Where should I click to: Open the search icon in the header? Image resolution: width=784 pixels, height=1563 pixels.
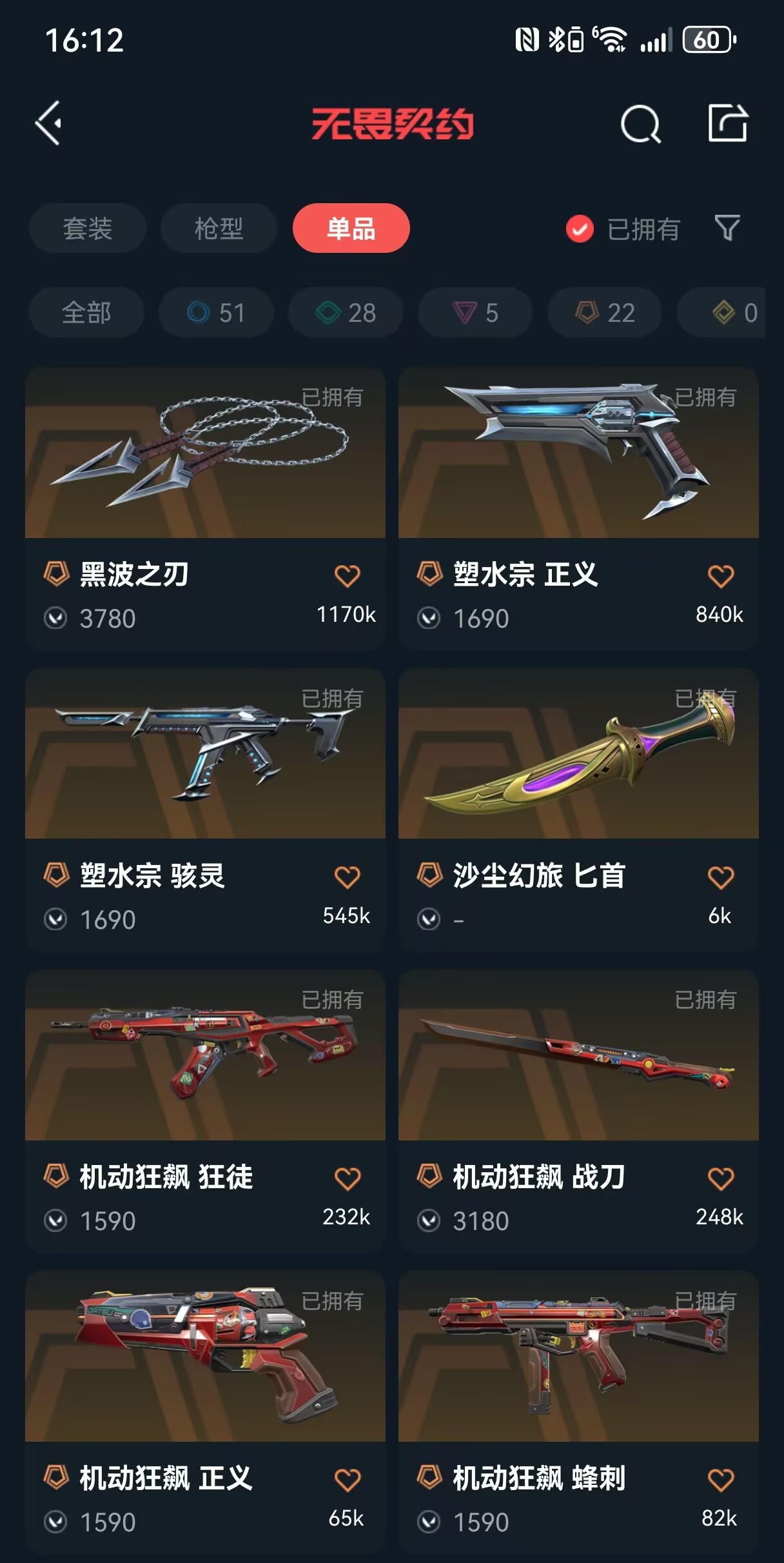pyautogui.click(x=640, y=123)
